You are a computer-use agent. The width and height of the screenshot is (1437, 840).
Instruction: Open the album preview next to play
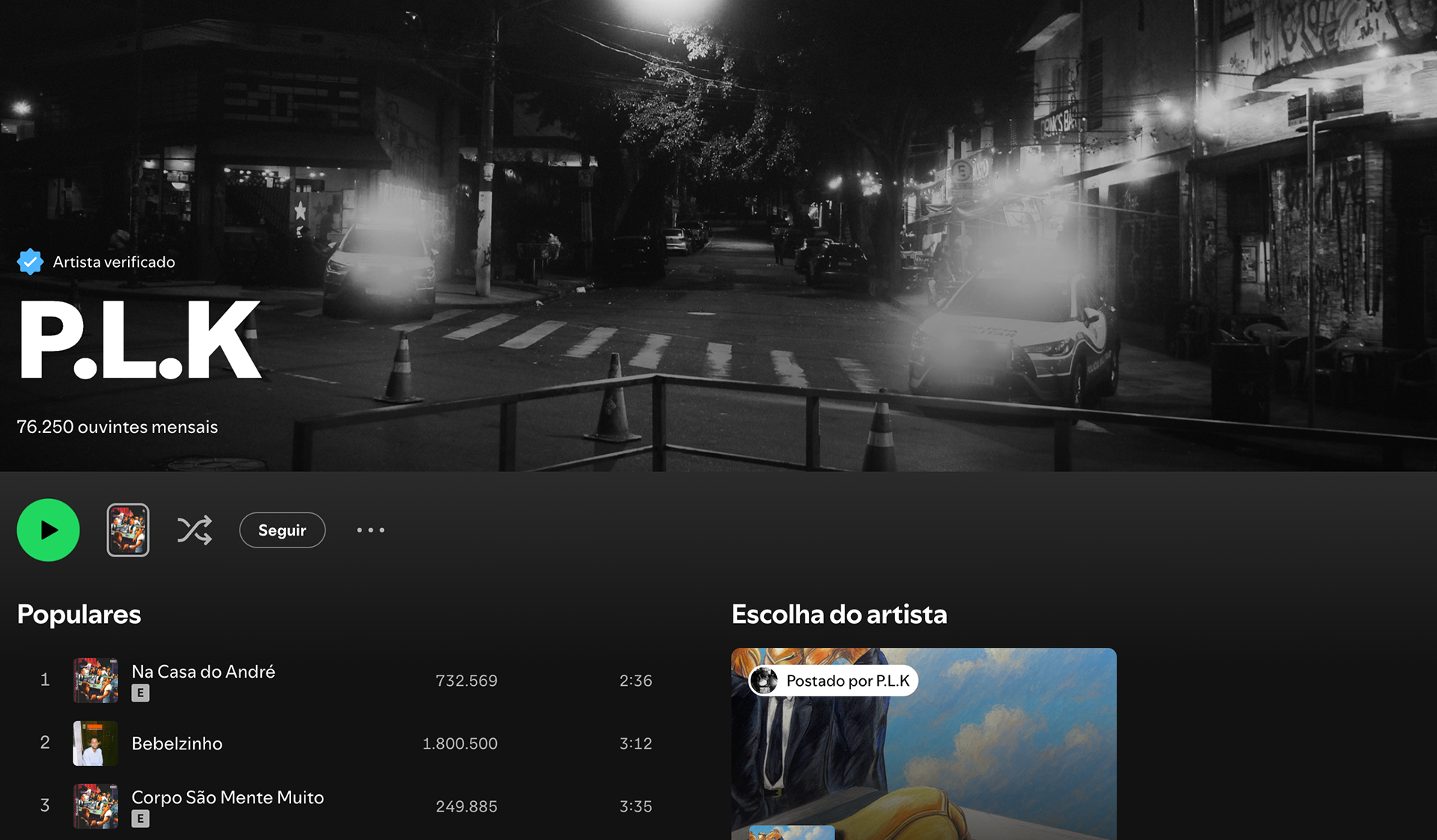(128, 530)
